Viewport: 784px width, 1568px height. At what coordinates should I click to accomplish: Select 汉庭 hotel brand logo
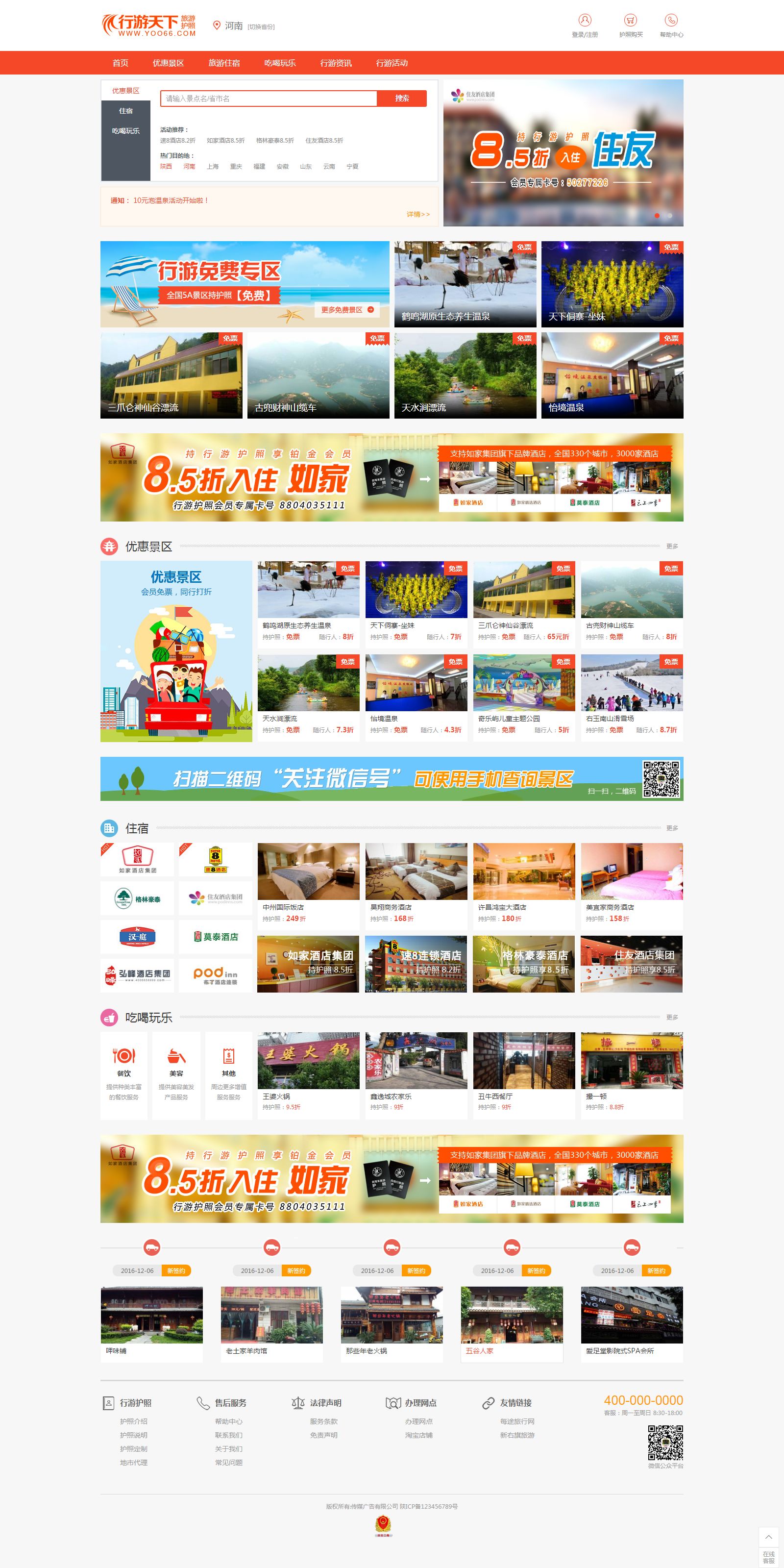coord(137,937)
